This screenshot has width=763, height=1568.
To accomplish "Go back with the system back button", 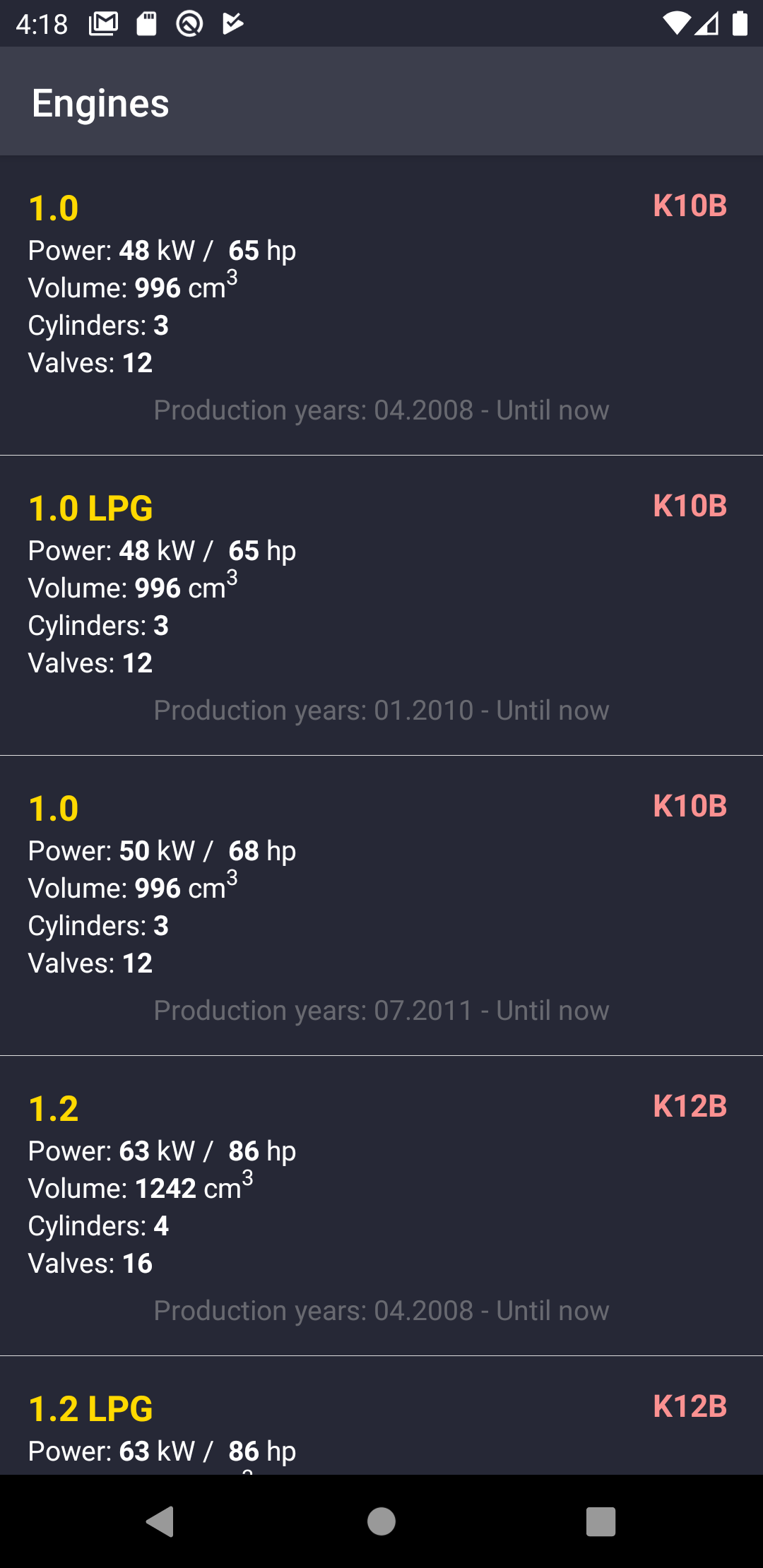I will point(160,1521).
